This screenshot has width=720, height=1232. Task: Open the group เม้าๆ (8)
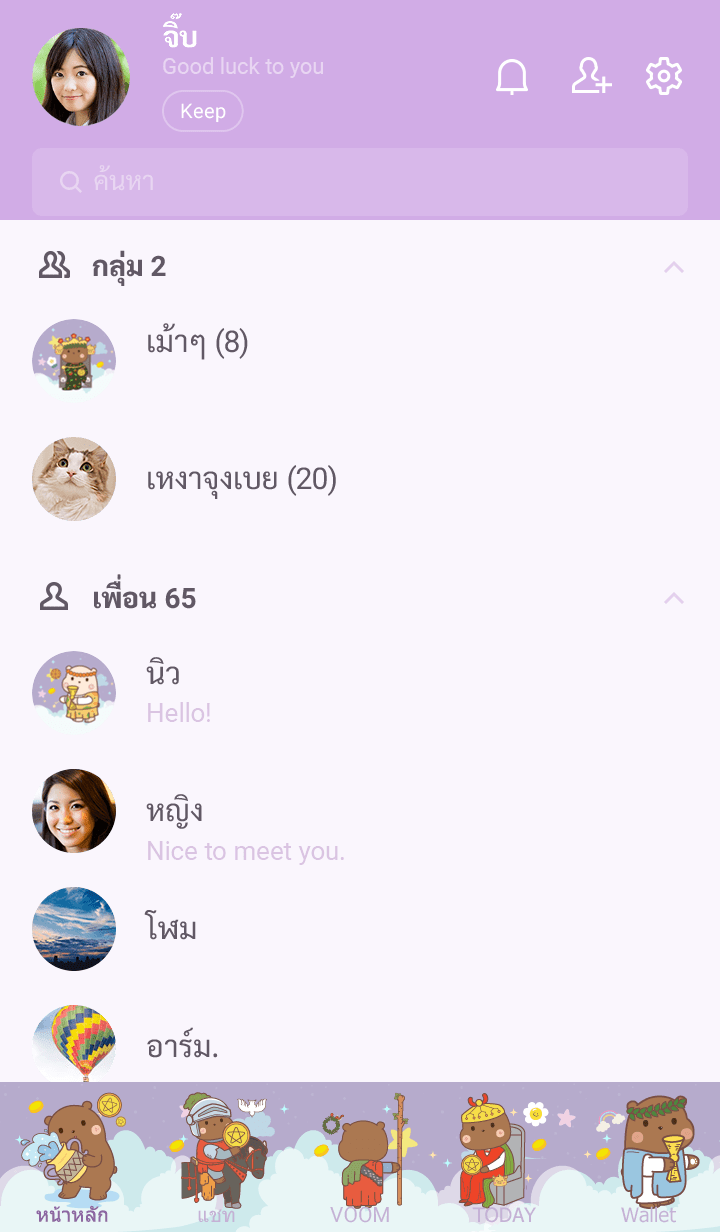[197, 344]
